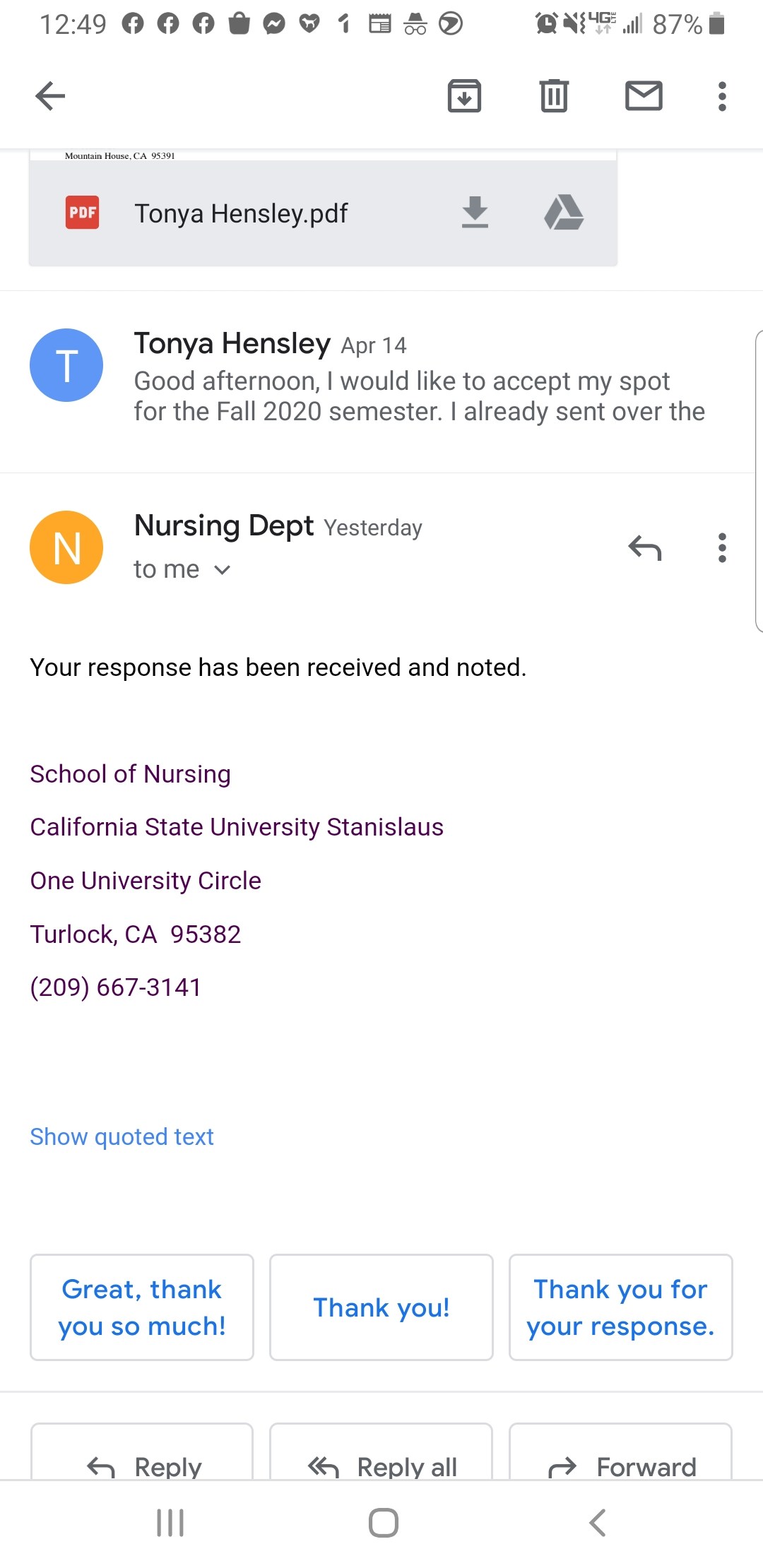Go back to the inbox
The width and height of the screenshot is (763, 1568).
50,96
